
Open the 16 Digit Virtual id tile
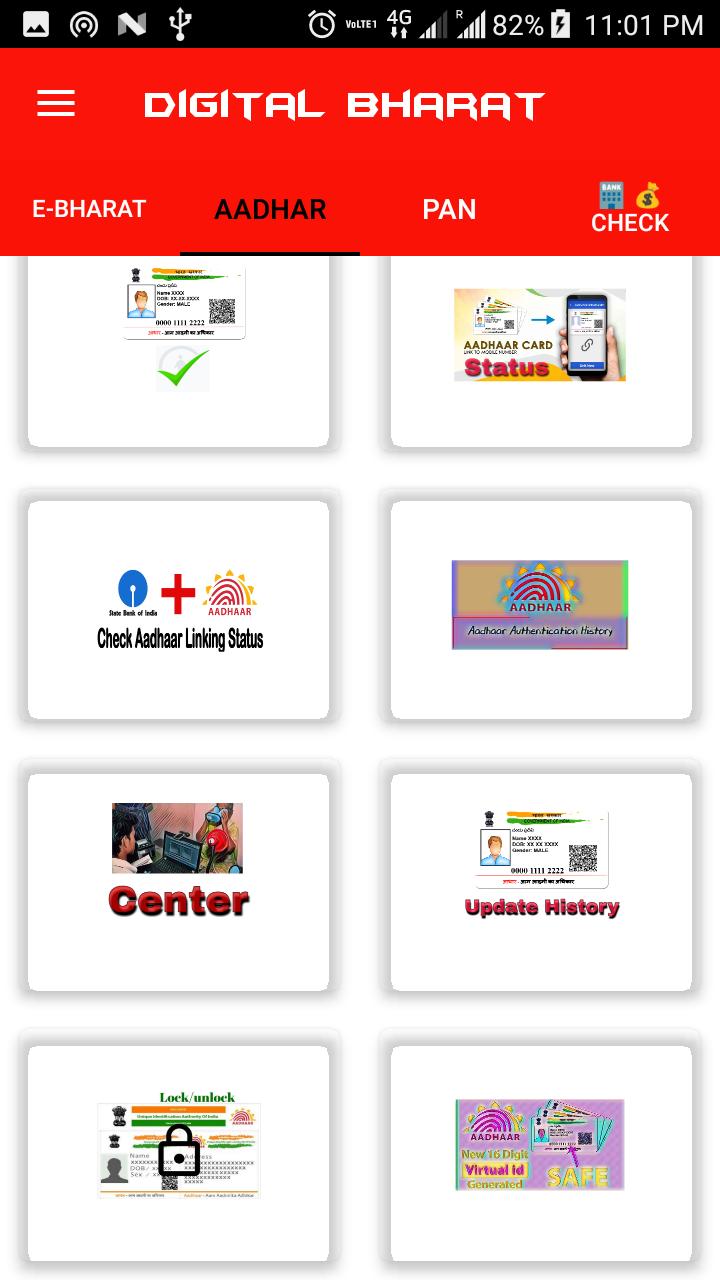pyautogui.click(x=541, y=1153)
